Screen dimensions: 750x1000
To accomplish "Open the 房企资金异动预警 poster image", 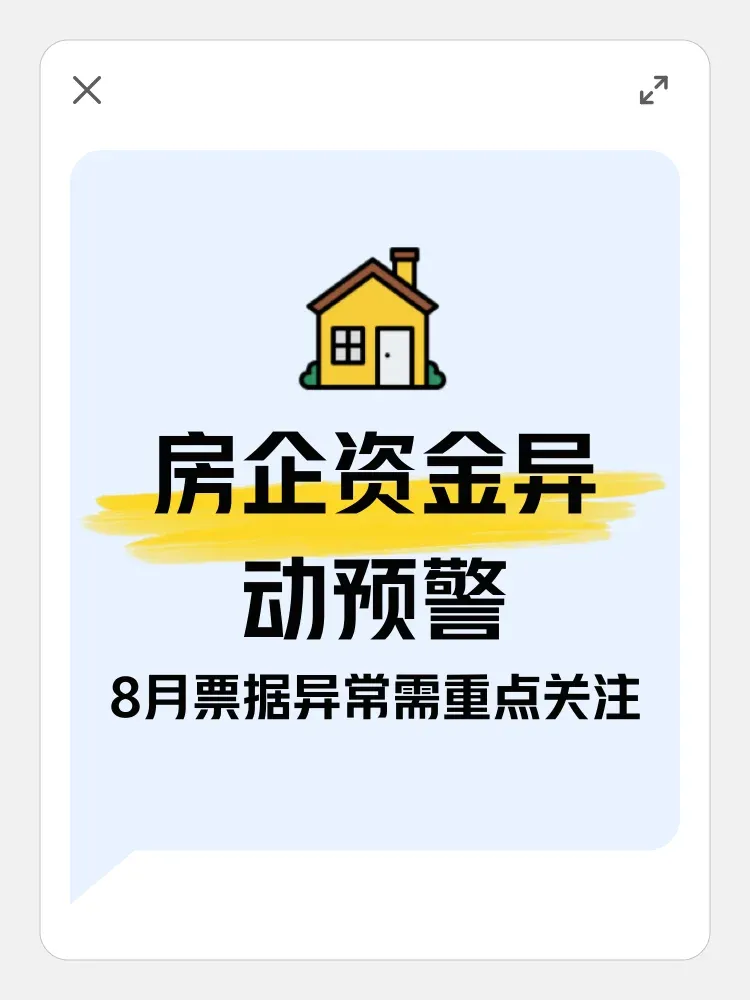I will (x=375, y=527).
